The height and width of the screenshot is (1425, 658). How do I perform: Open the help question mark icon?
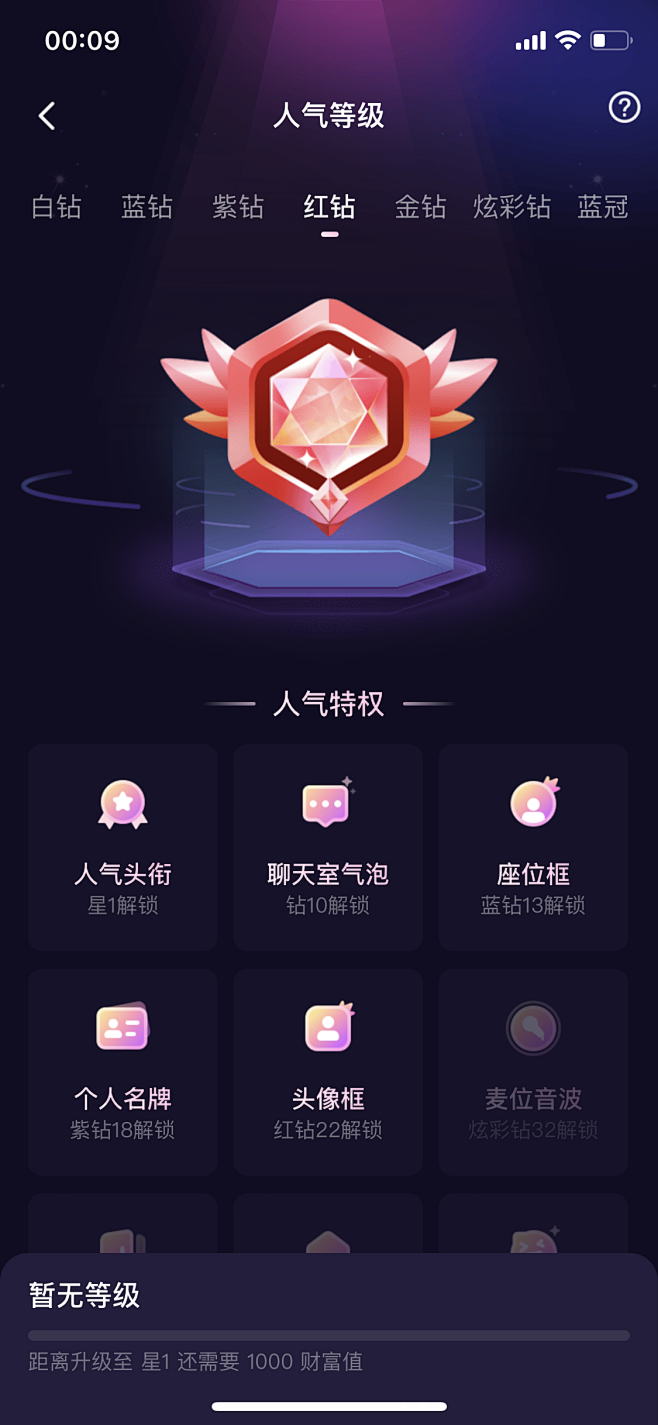[624, 108]
